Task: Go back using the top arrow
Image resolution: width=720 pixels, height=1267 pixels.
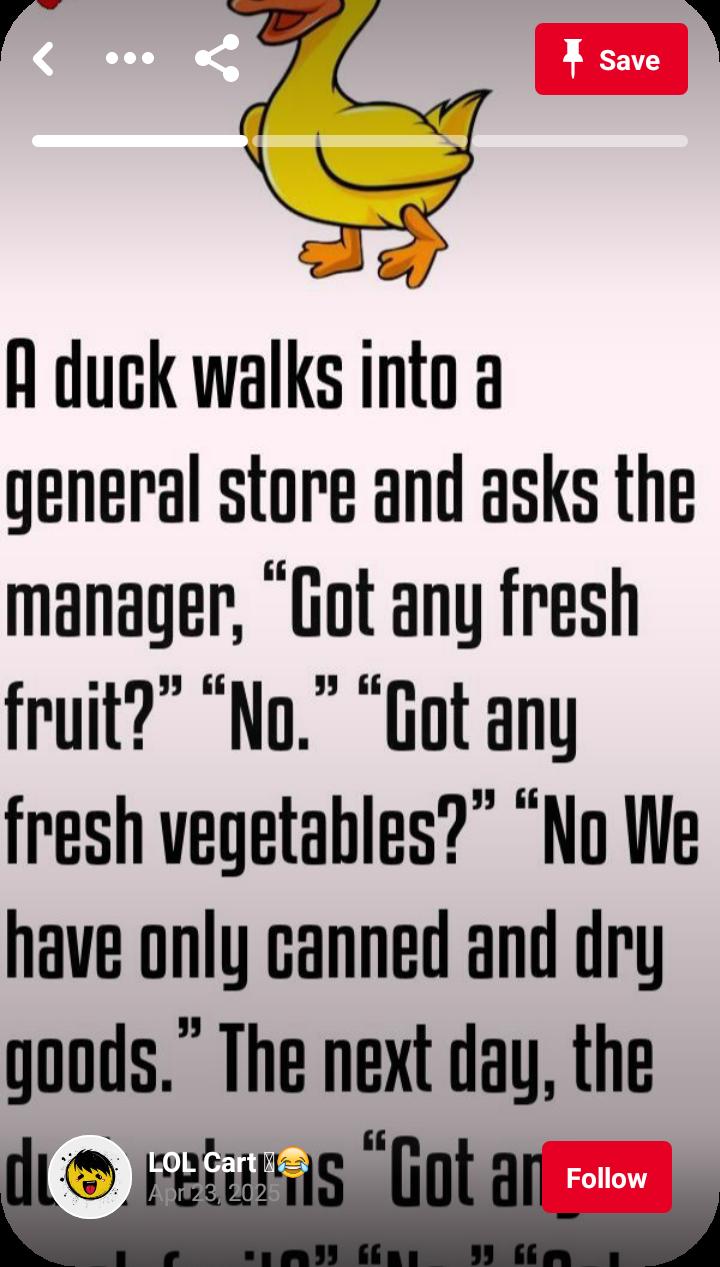Action: 43,59
